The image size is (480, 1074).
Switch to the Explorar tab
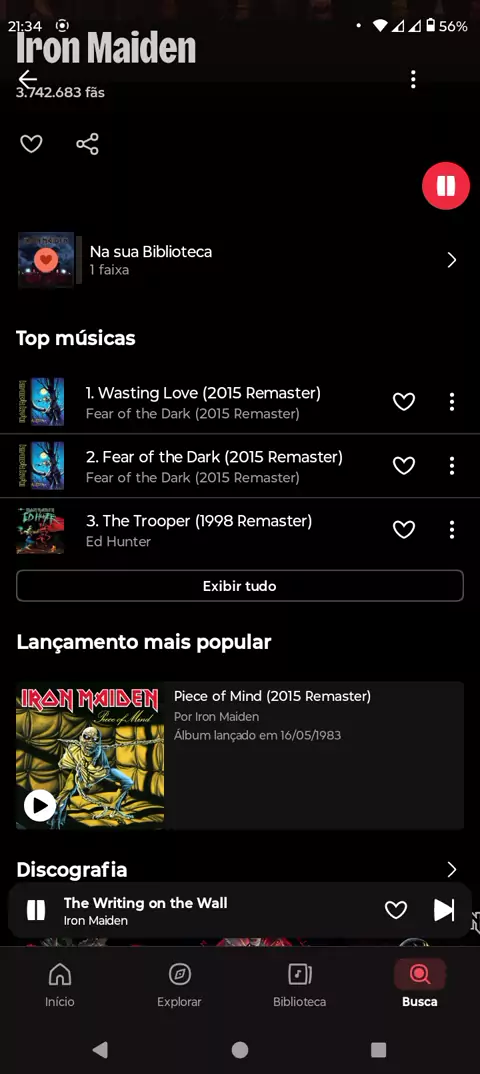(x=179, y=984)
